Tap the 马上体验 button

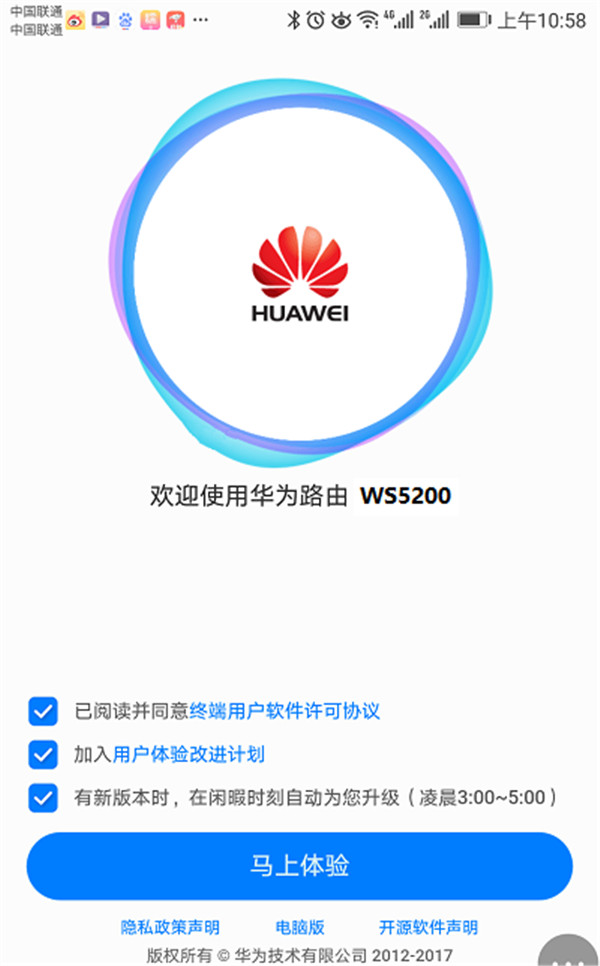click(x=299, y=866)
